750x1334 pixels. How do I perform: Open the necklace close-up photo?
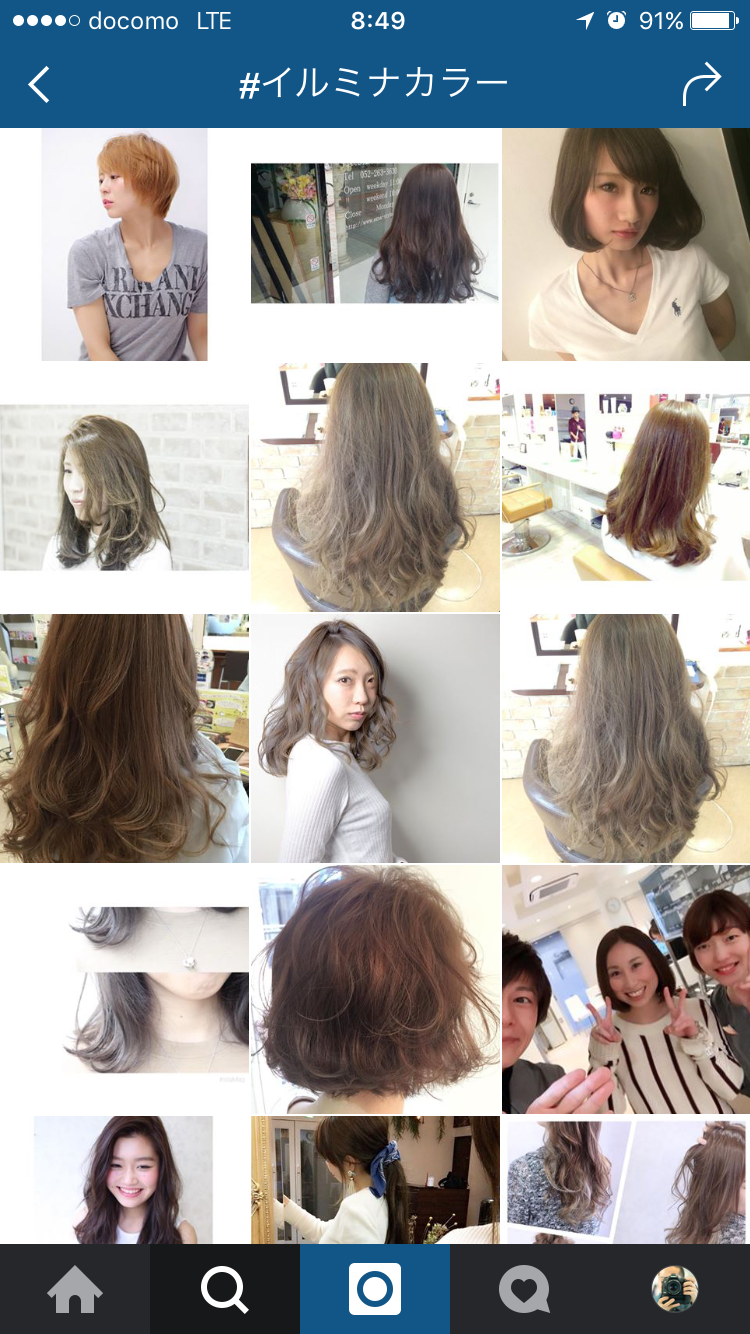pyautogui.click(x=124, y=989)
